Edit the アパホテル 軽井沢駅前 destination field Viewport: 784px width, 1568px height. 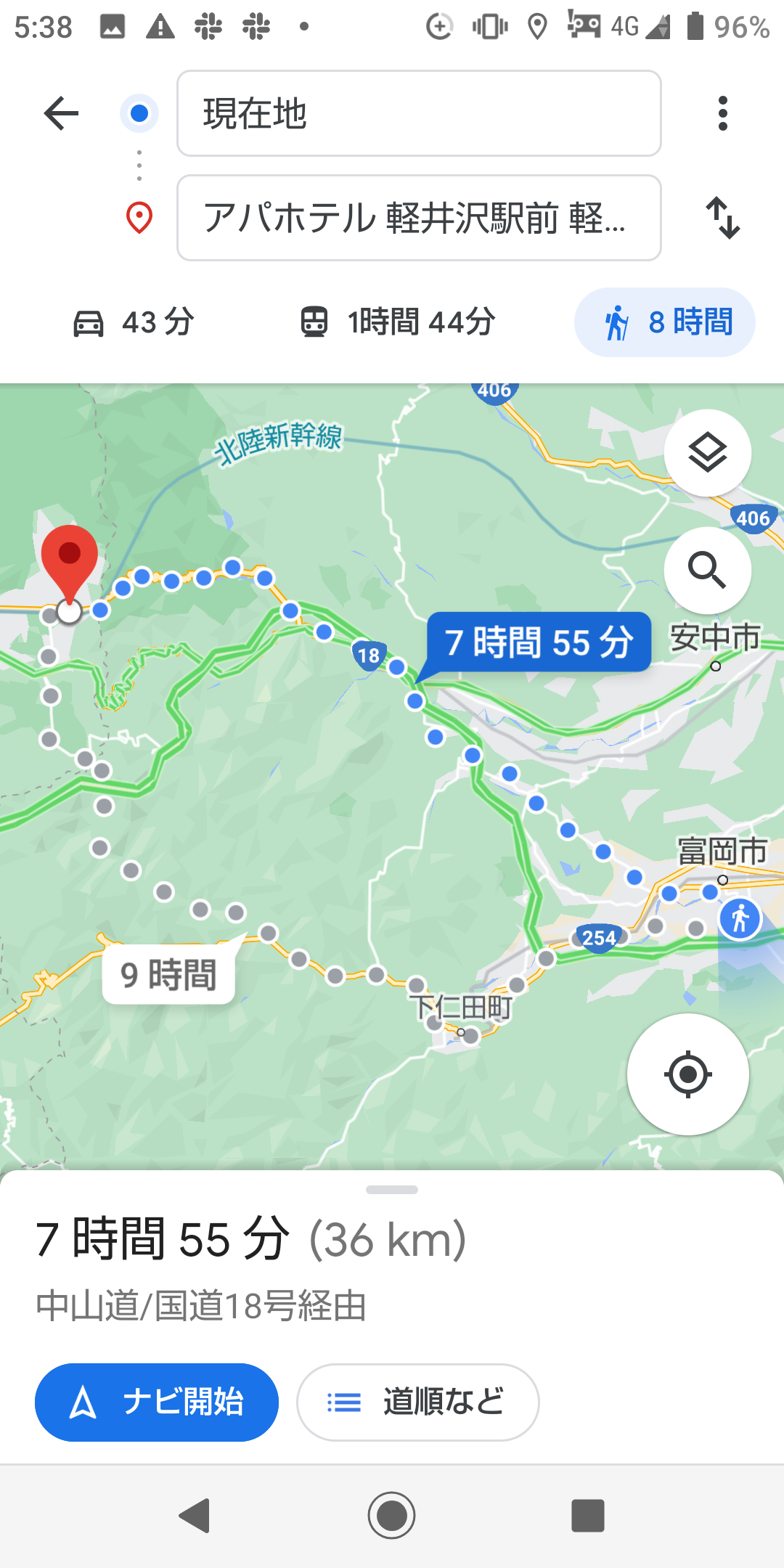[x=419, y=218]
